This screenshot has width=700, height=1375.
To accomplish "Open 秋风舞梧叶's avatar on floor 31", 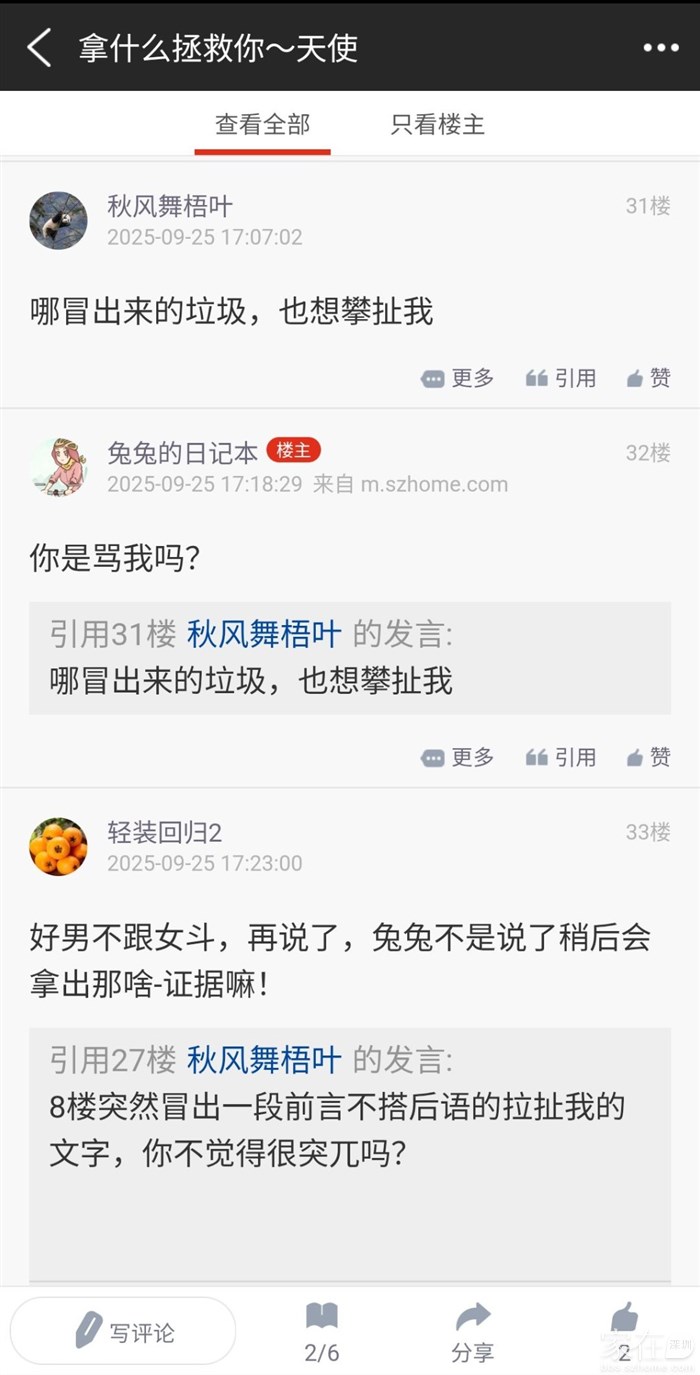I will tap(58, 220).
